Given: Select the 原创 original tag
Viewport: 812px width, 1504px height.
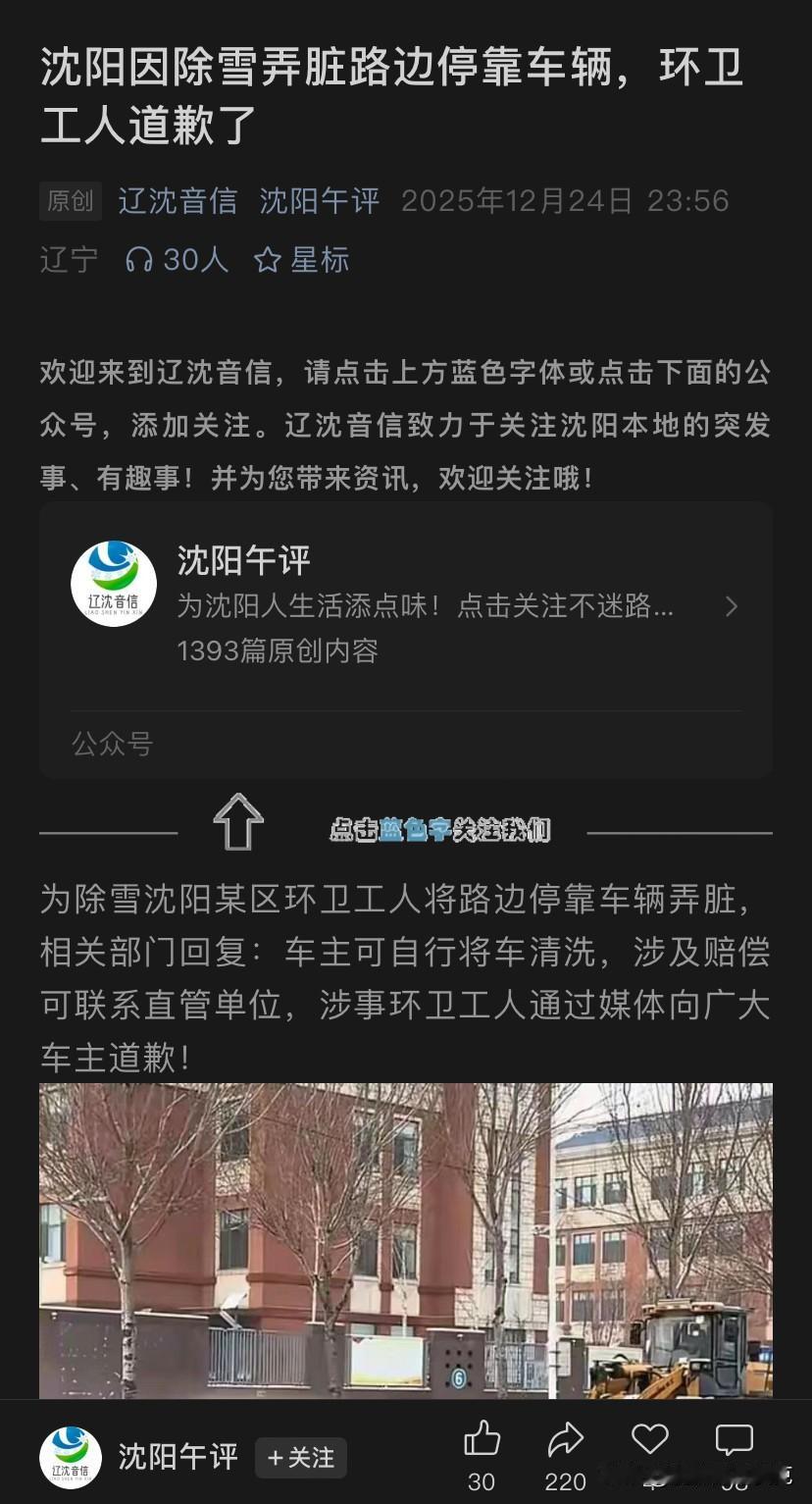Looking at the screenshot, I should 70,200.
